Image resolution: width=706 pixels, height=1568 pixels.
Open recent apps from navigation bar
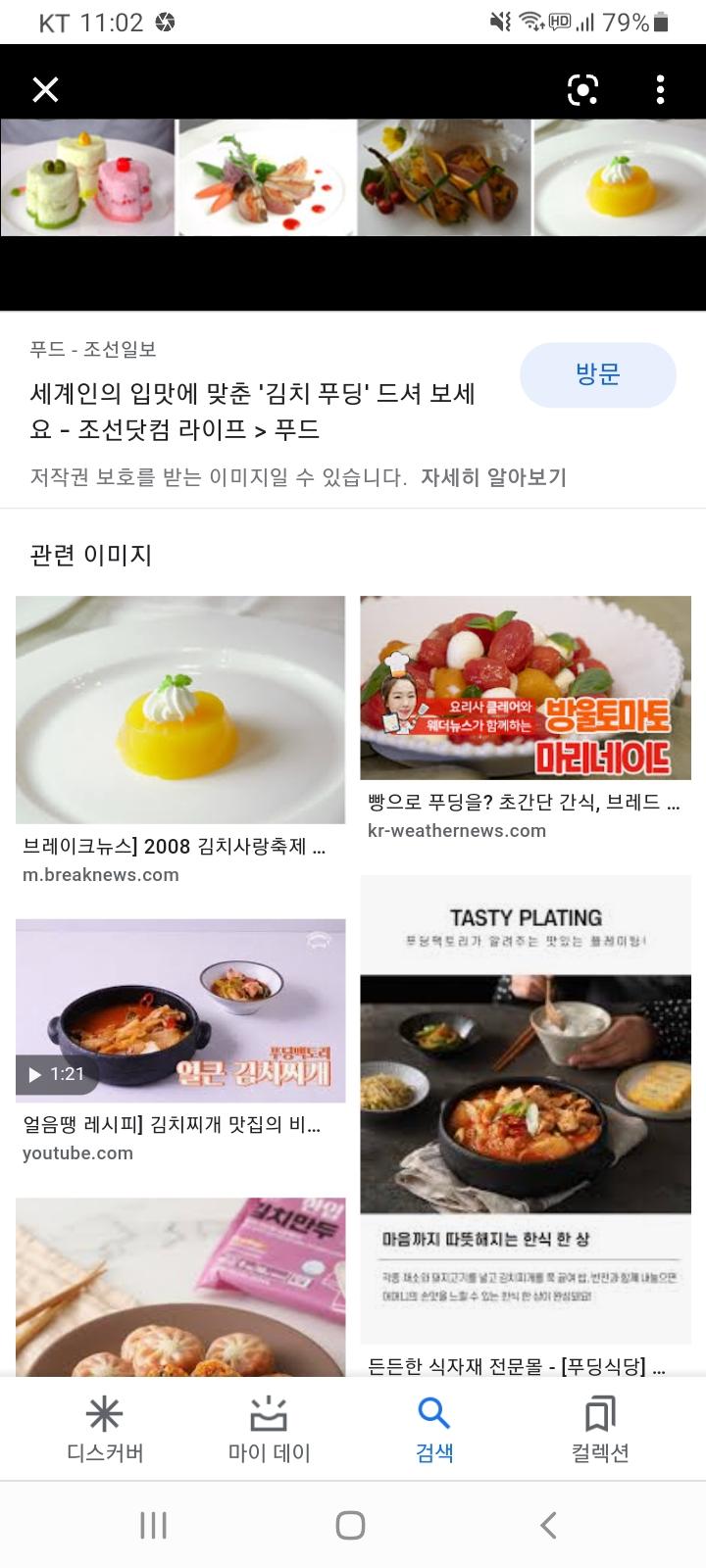153,1525
